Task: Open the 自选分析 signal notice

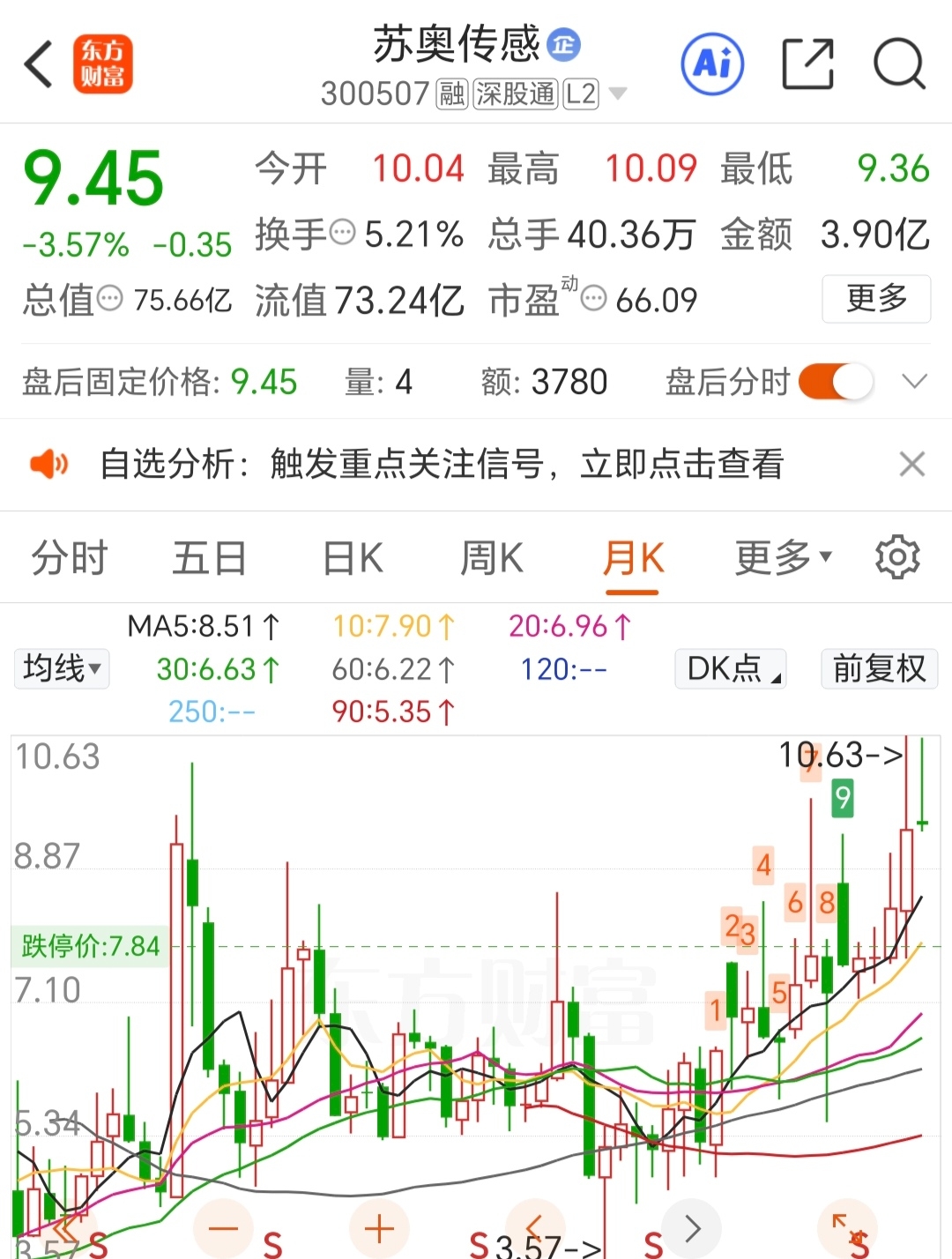Action: pyautogui.click(x=441, y=464)
